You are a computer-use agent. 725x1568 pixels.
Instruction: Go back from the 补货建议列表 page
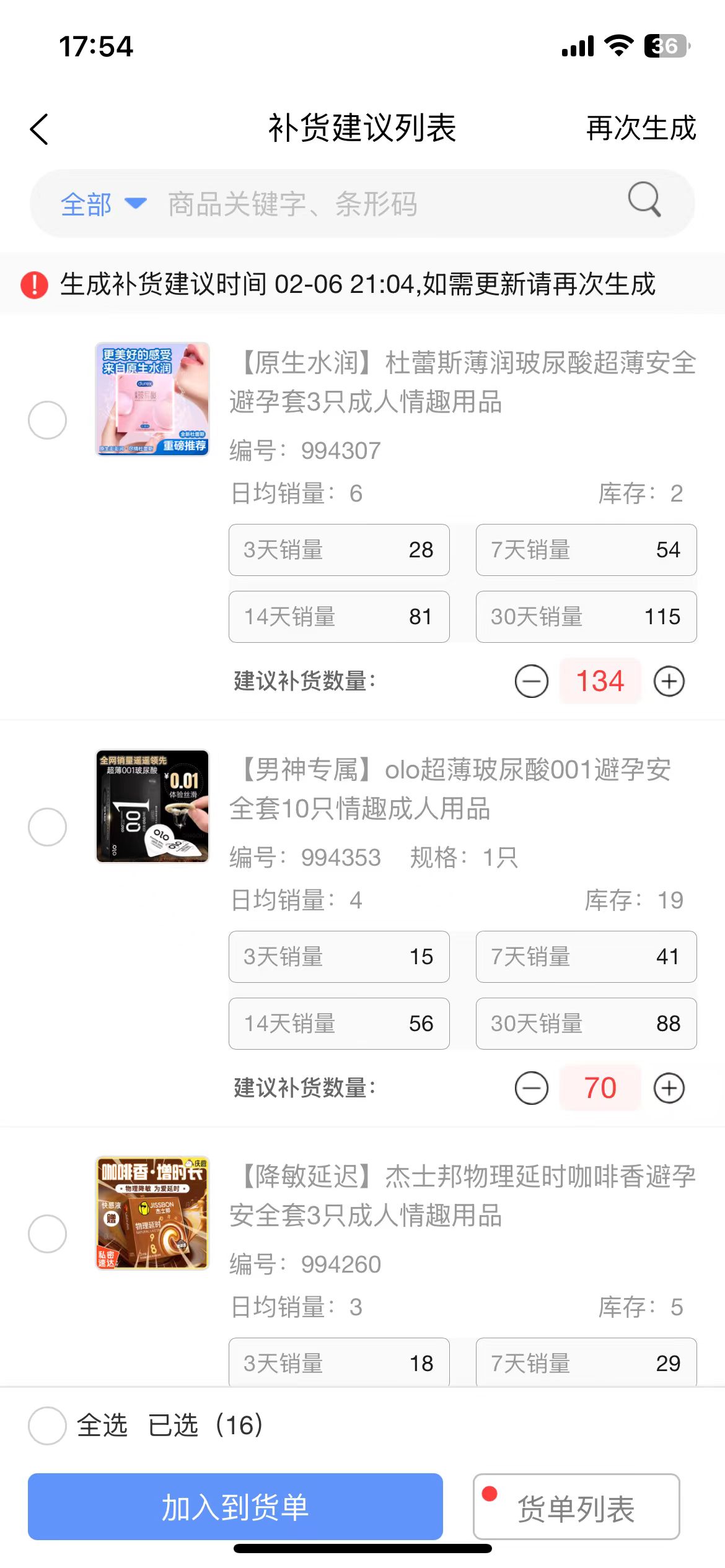pos(39,129)
